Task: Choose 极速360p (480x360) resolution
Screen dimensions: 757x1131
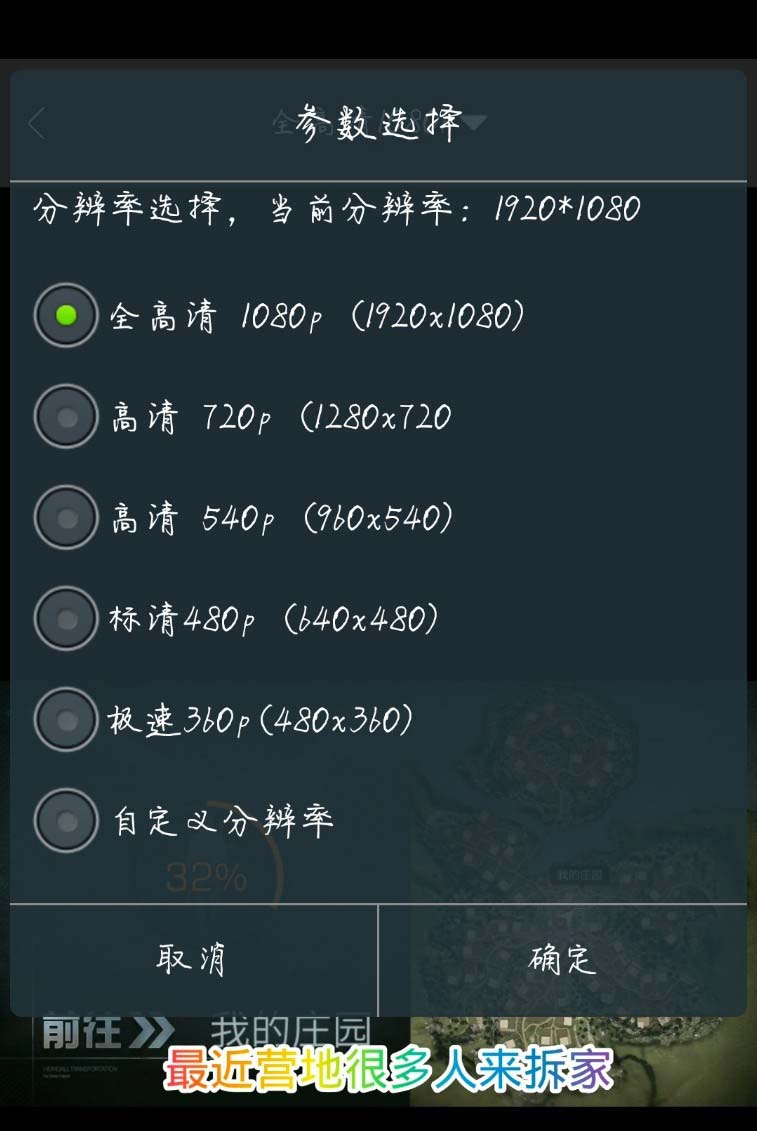Action: coord(67,719)
